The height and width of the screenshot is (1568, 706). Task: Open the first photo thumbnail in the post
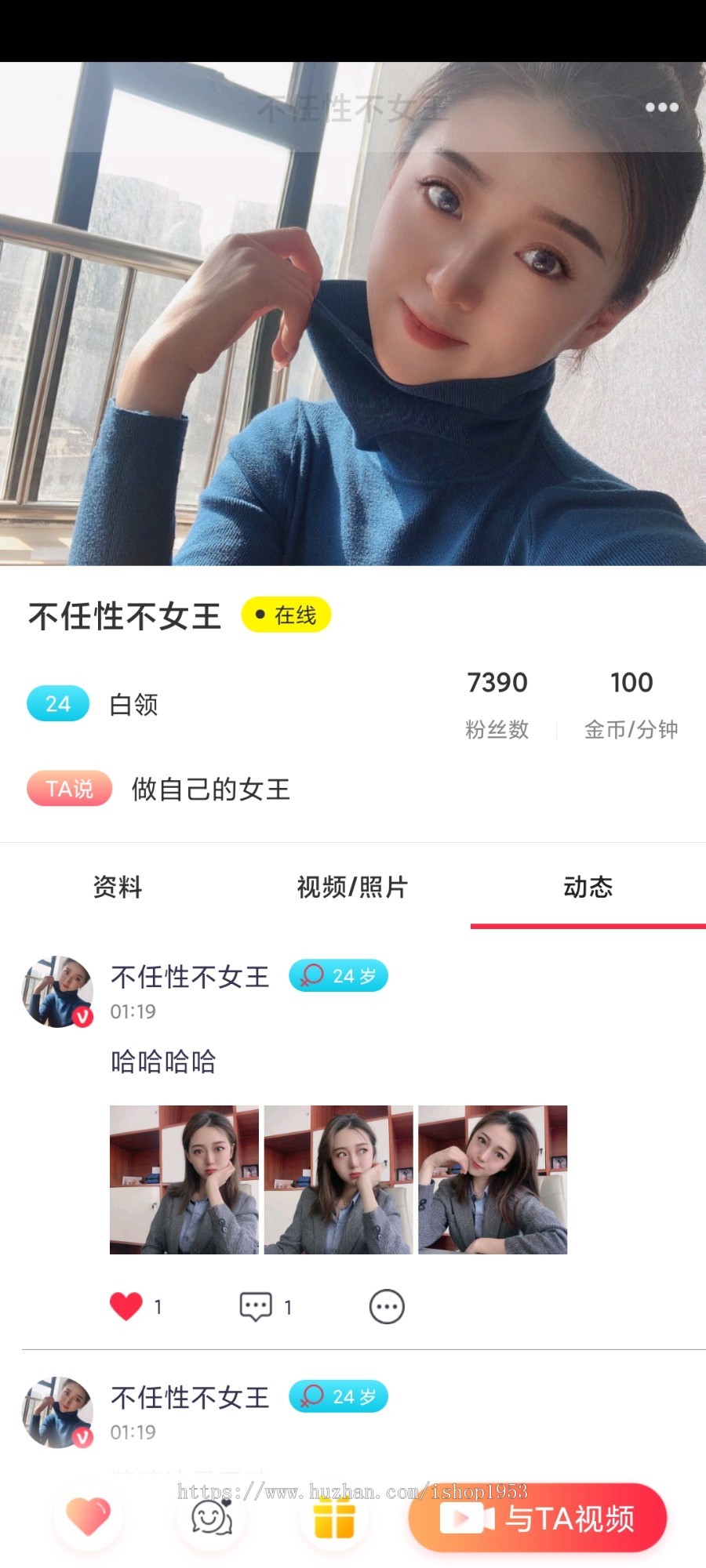pos(183,1181)
